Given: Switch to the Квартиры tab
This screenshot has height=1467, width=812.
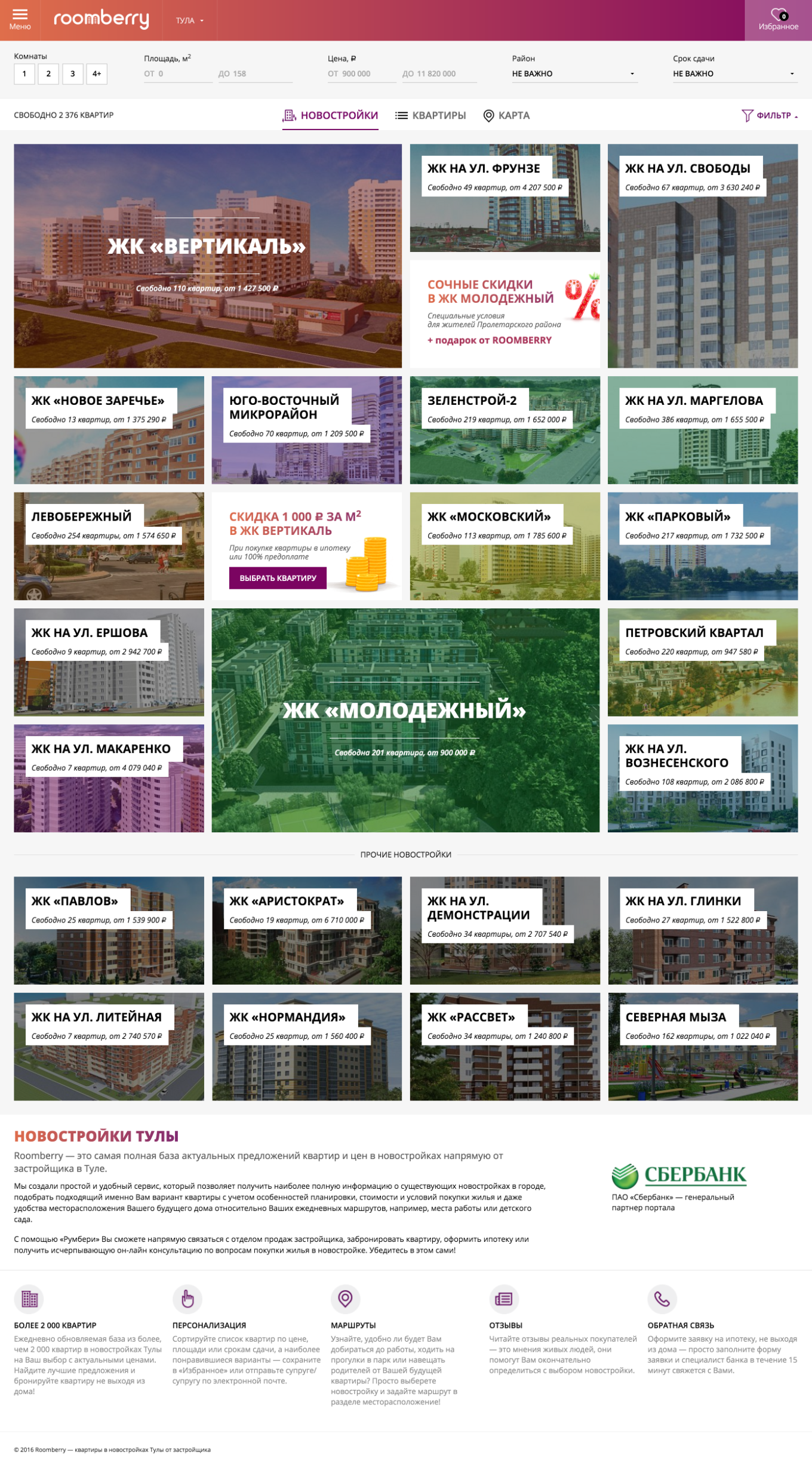Looking at the screenshot, I should click(x=430, y=116).
